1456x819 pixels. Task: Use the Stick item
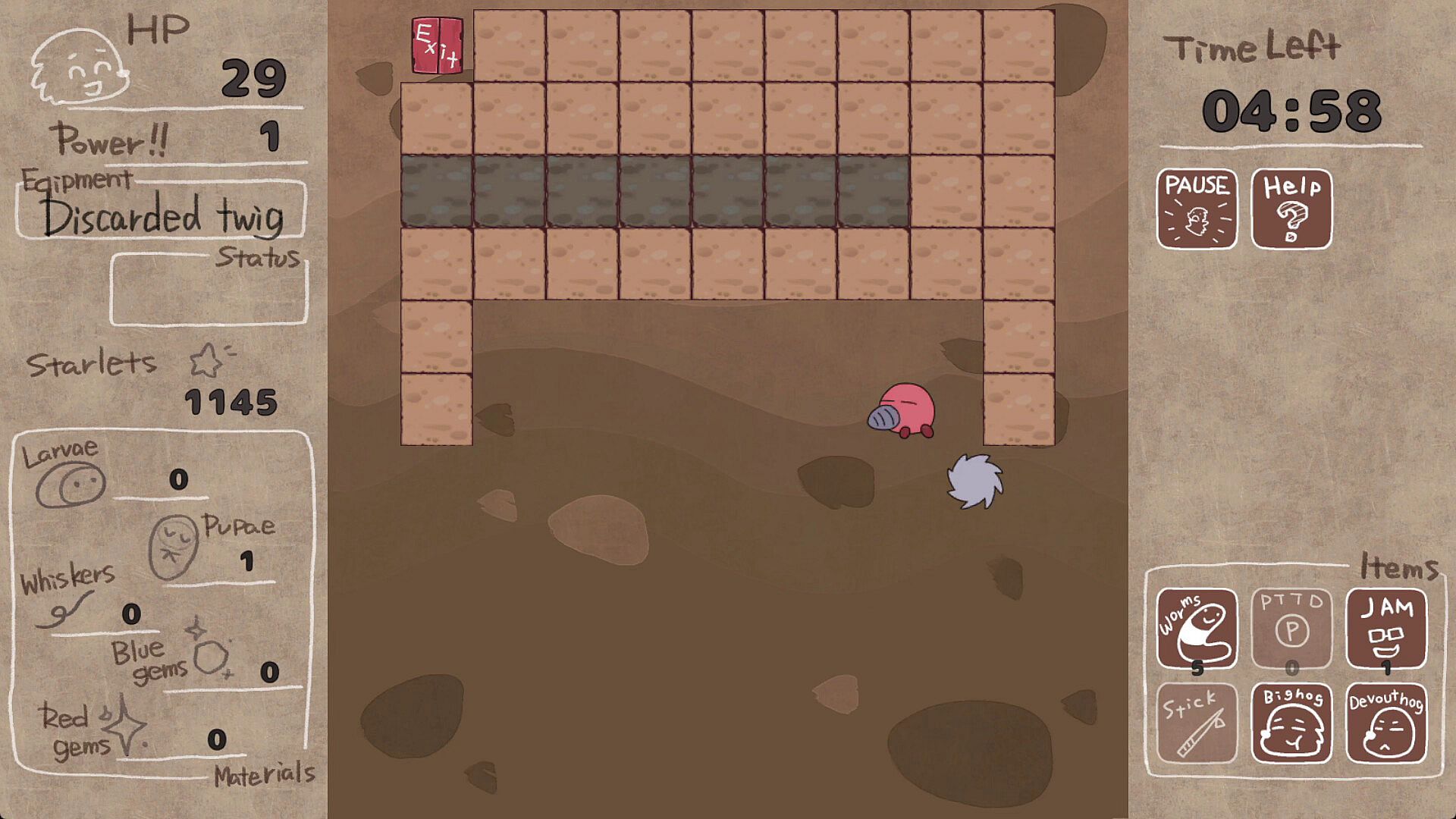(x=1196, y=723)
